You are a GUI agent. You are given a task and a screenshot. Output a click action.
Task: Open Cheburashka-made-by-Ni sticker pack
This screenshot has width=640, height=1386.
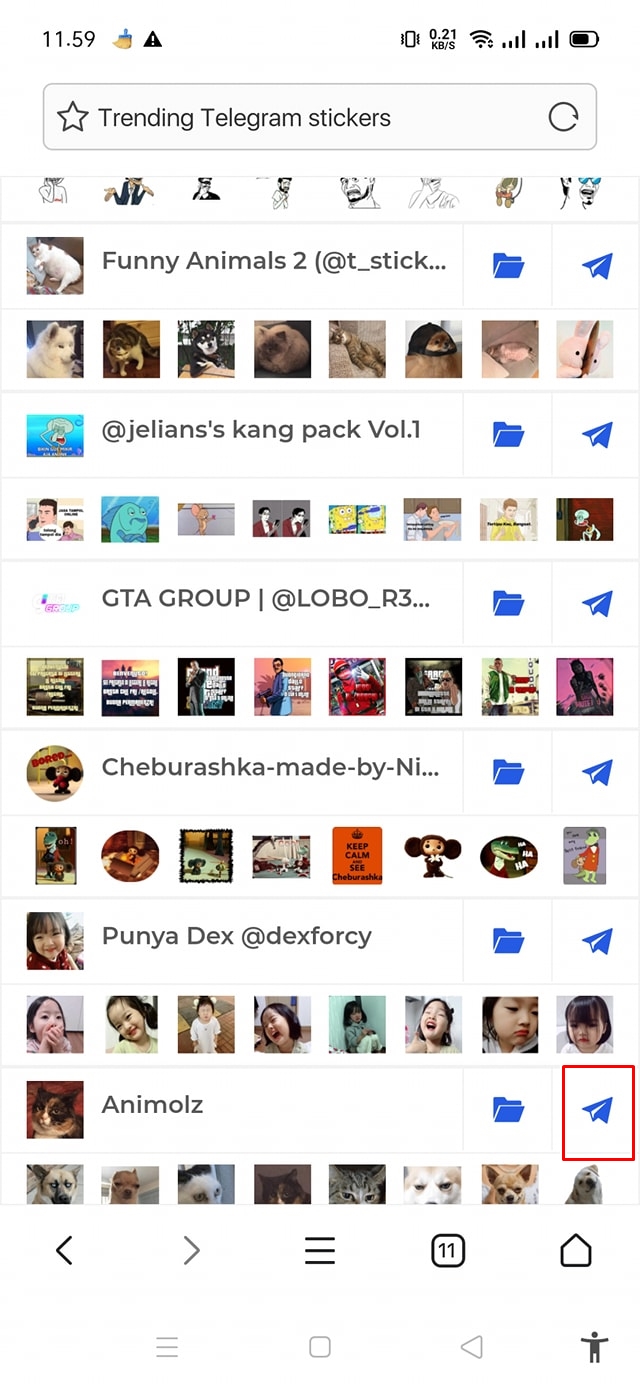pyautogui.click(x=270, y=768)
